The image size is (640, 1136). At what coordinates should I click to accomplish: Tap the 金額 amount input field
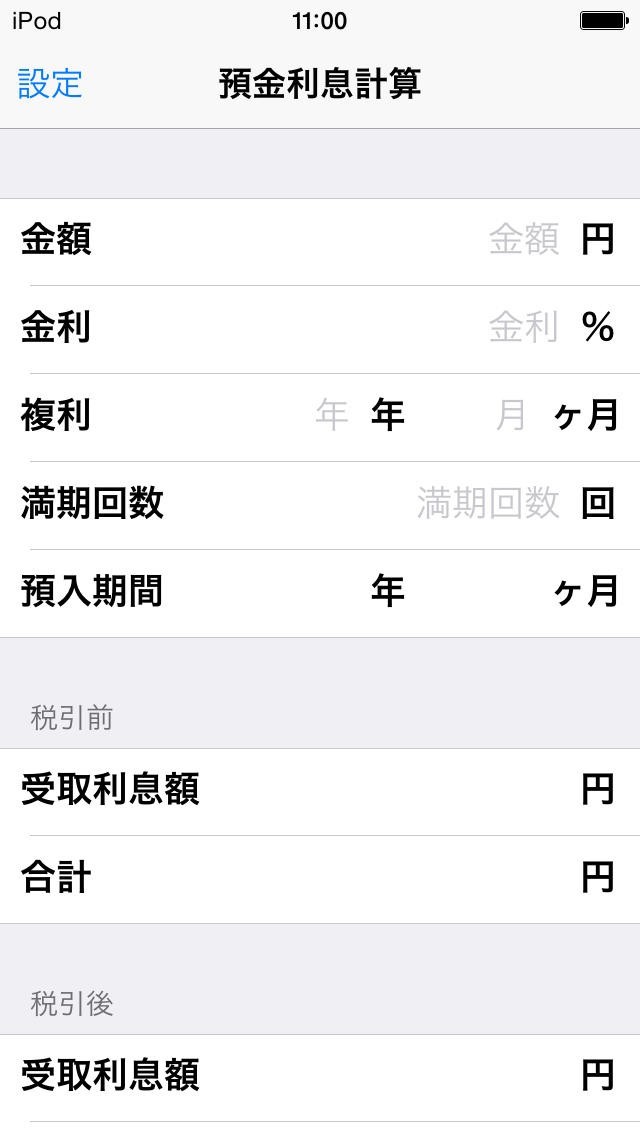(x=522, y=240)
